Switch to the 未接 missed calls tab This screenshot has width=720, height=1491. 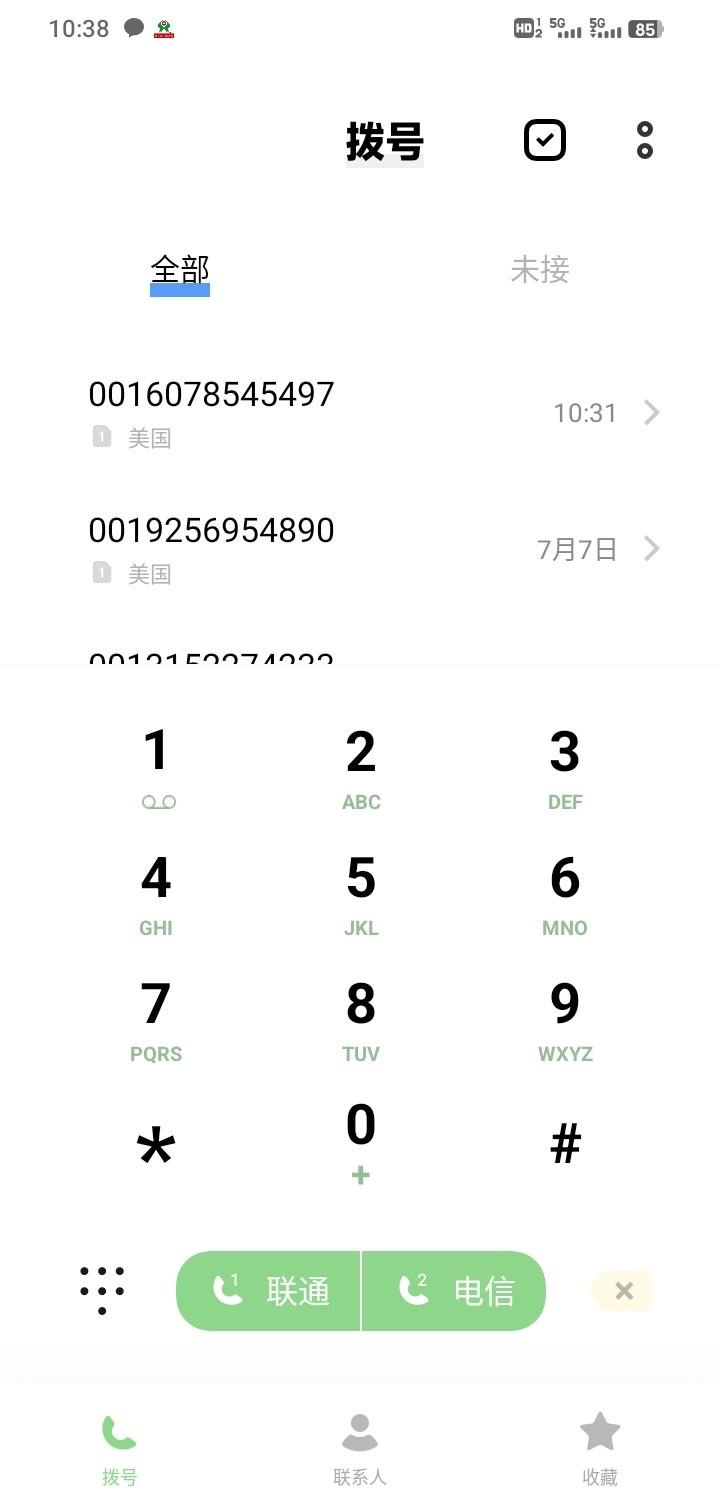[540, 270]
